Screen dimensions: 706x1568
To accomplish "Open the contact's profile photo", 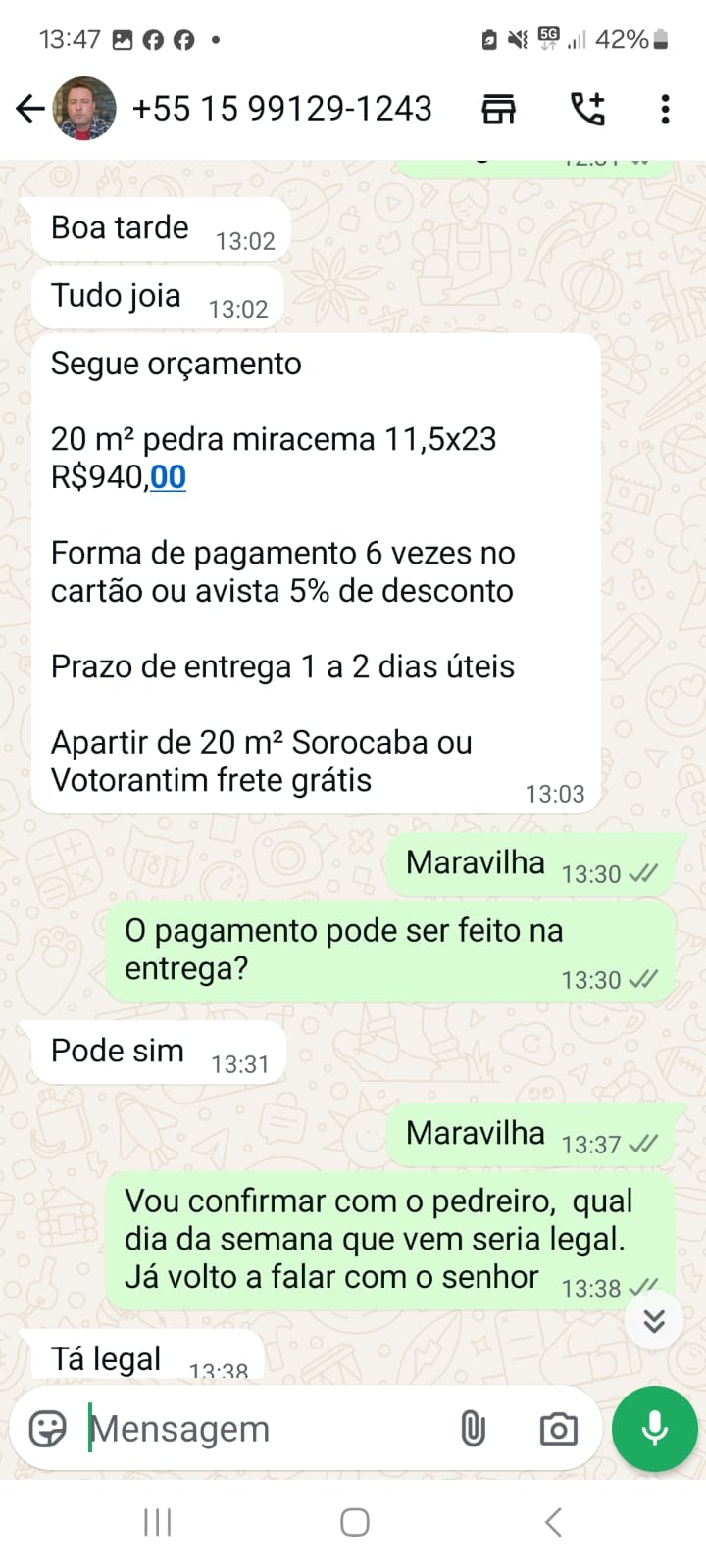I will click(84, 109).
